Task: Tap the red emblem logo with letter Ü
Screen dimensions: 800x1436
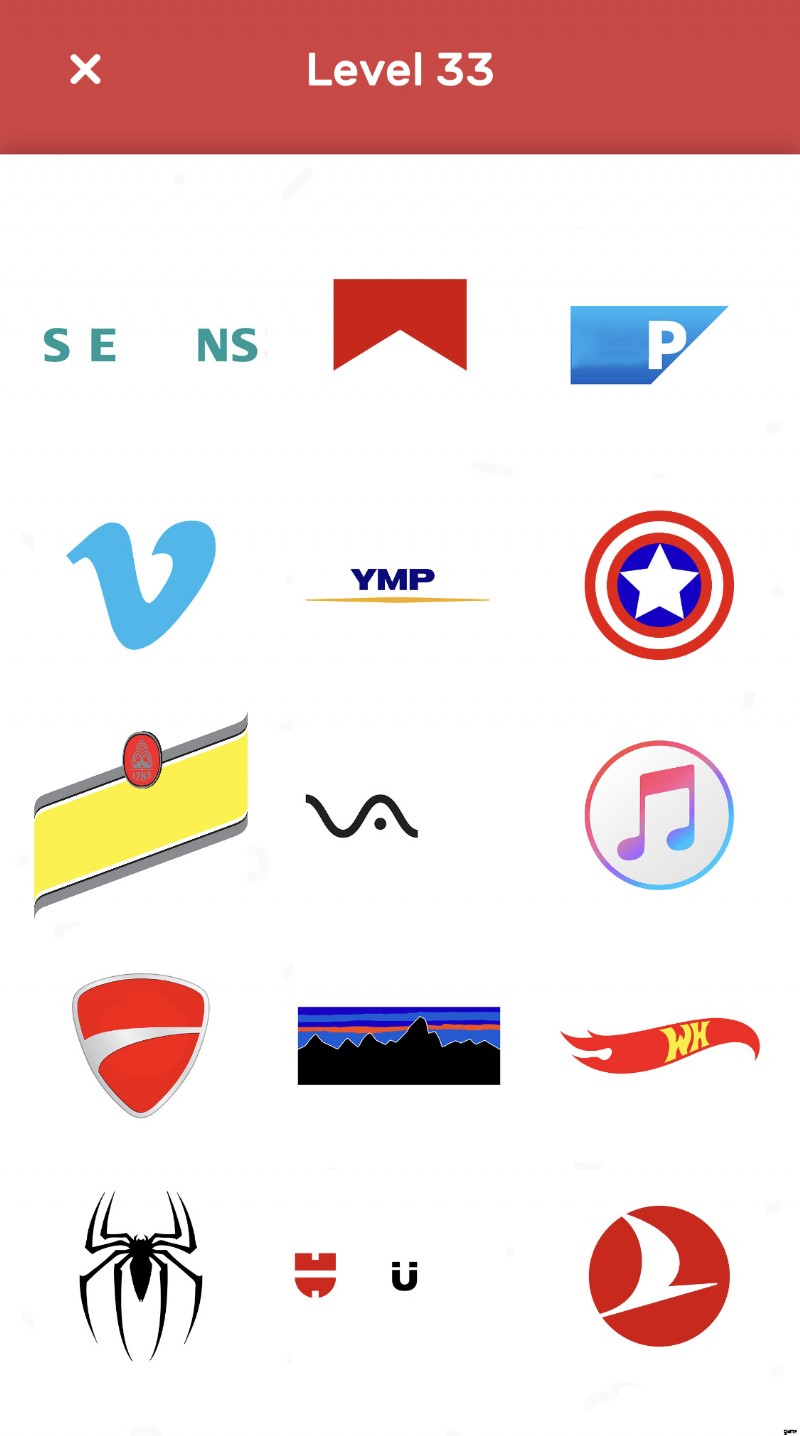Action: click(357, 1275)
